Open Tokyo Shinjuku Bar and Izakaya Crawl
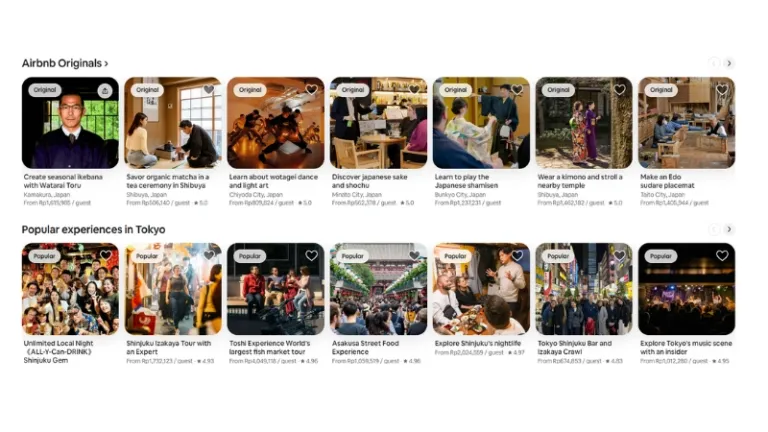Viewport: 768px width, 432px height. coord(584,290)
